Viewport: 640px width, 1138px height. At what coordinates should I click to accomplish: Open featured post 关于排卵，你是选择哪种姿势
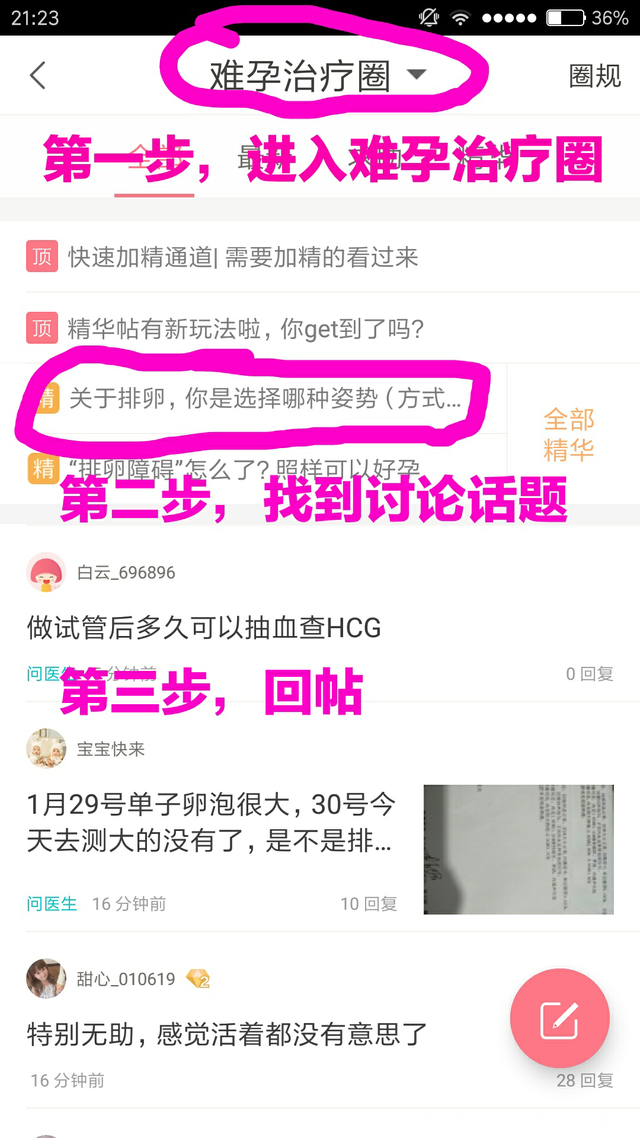(264, 399)
